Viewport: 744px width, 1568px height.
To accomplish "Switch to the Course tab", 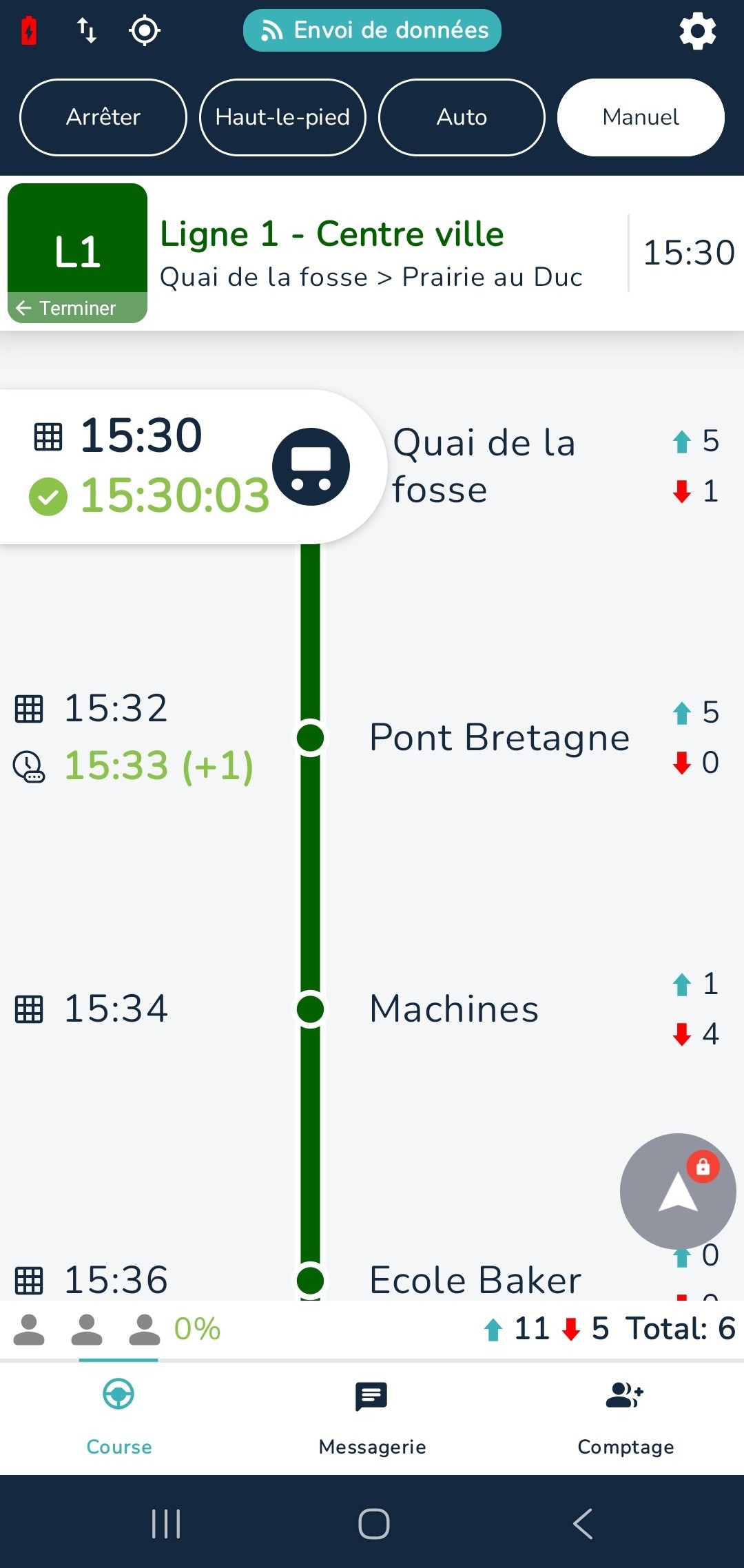I will pyautogui.click(x=118, y=1419).
